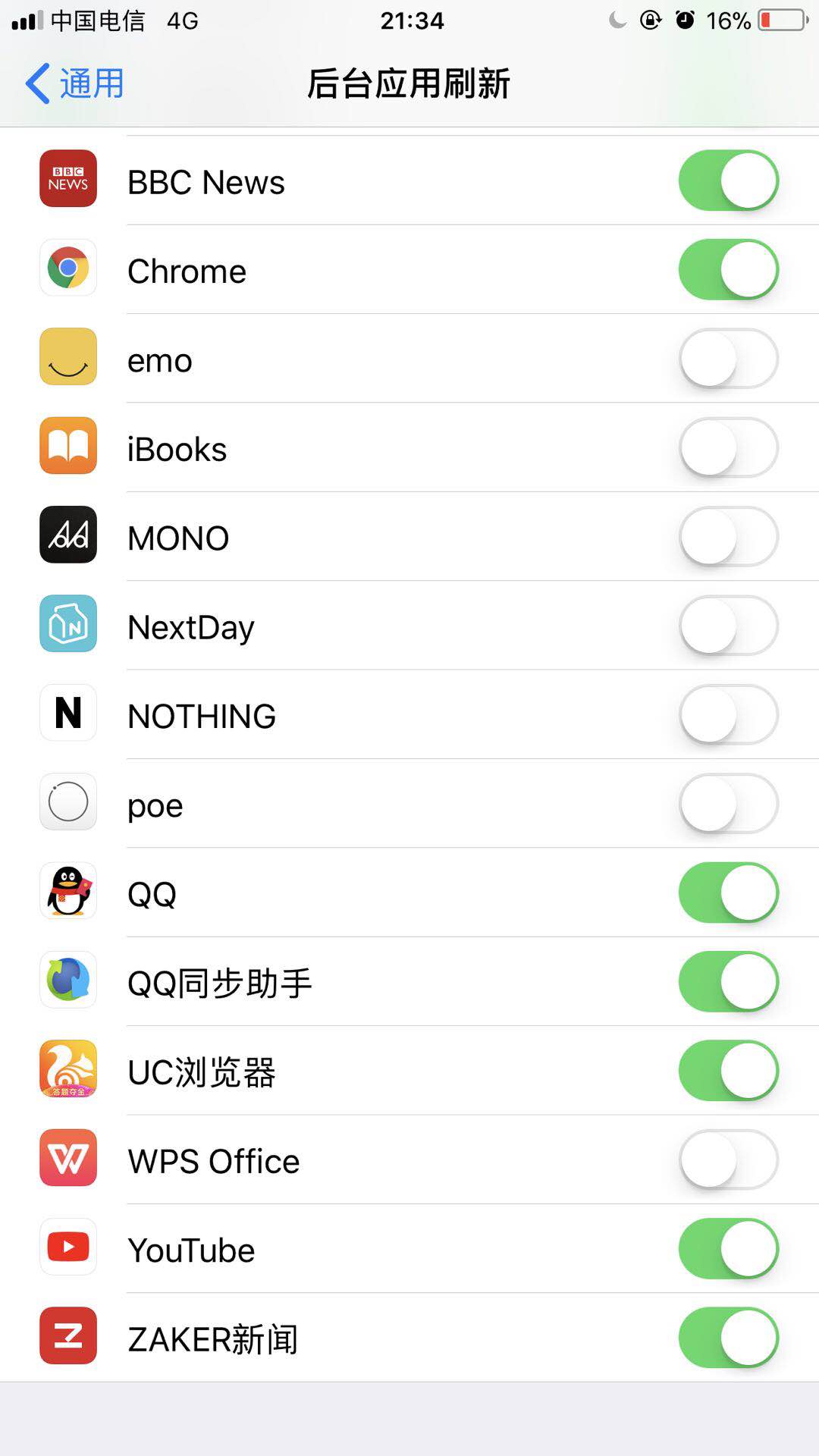Tap the 后台应用刷新 title

[x=409, y=83]
